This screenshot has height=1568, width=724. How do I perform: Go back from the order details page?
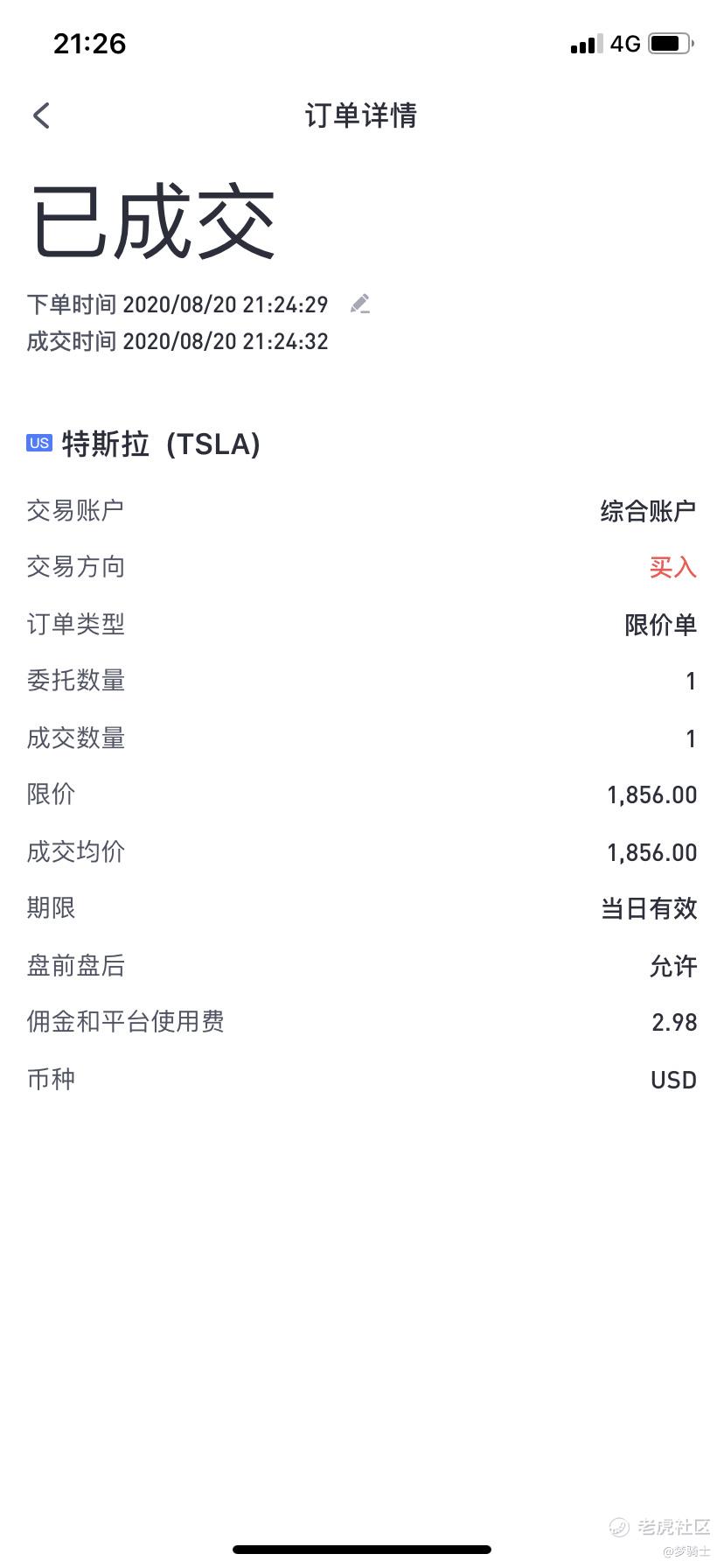tap(41, 115)
